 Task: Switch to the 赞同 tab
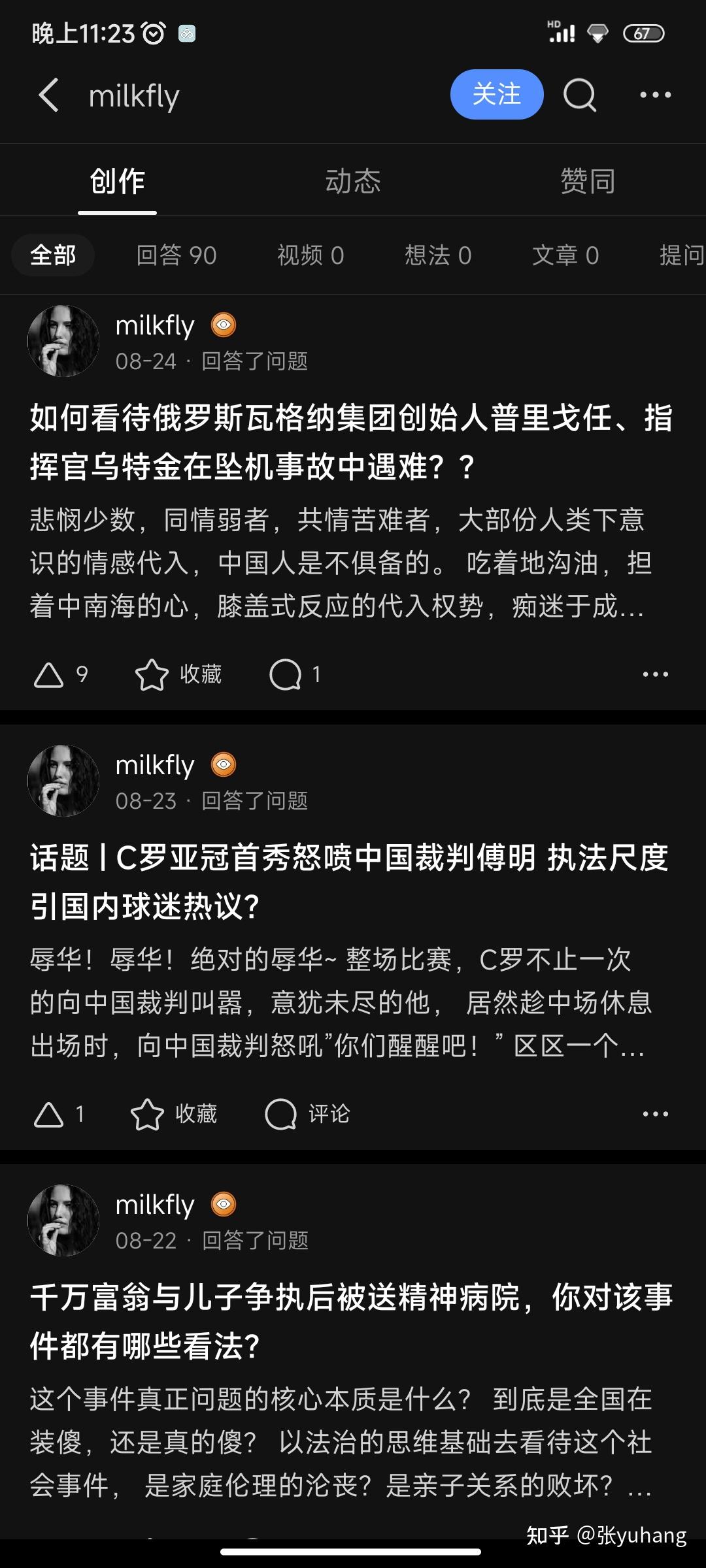[588, 181]
